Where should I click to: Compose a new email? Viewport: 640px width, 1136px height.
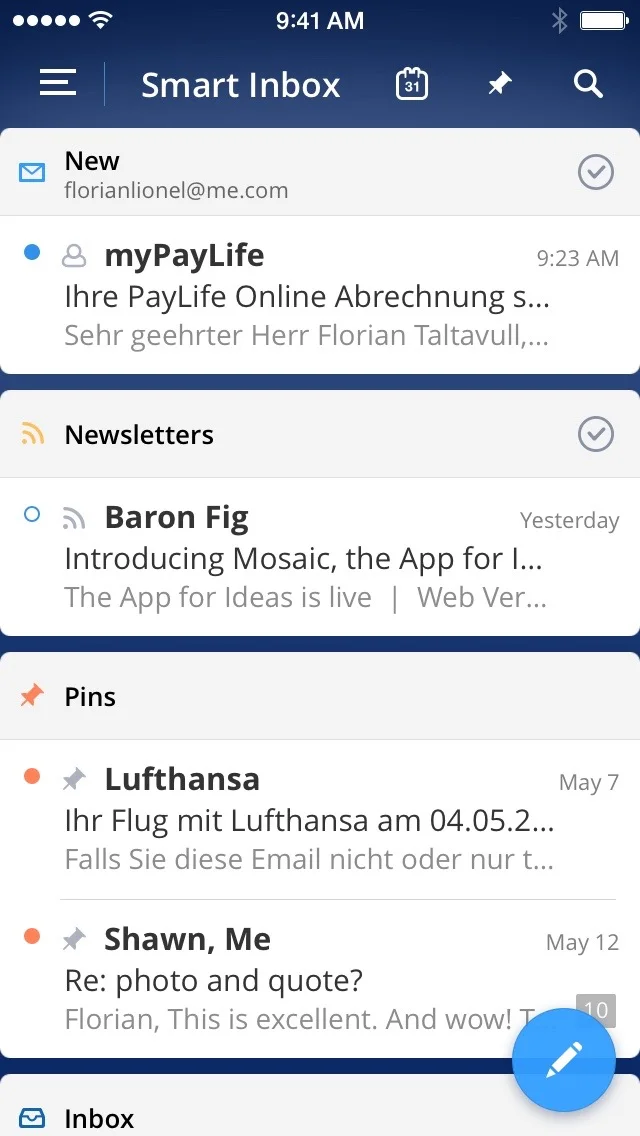click(x=564, y=1059)
